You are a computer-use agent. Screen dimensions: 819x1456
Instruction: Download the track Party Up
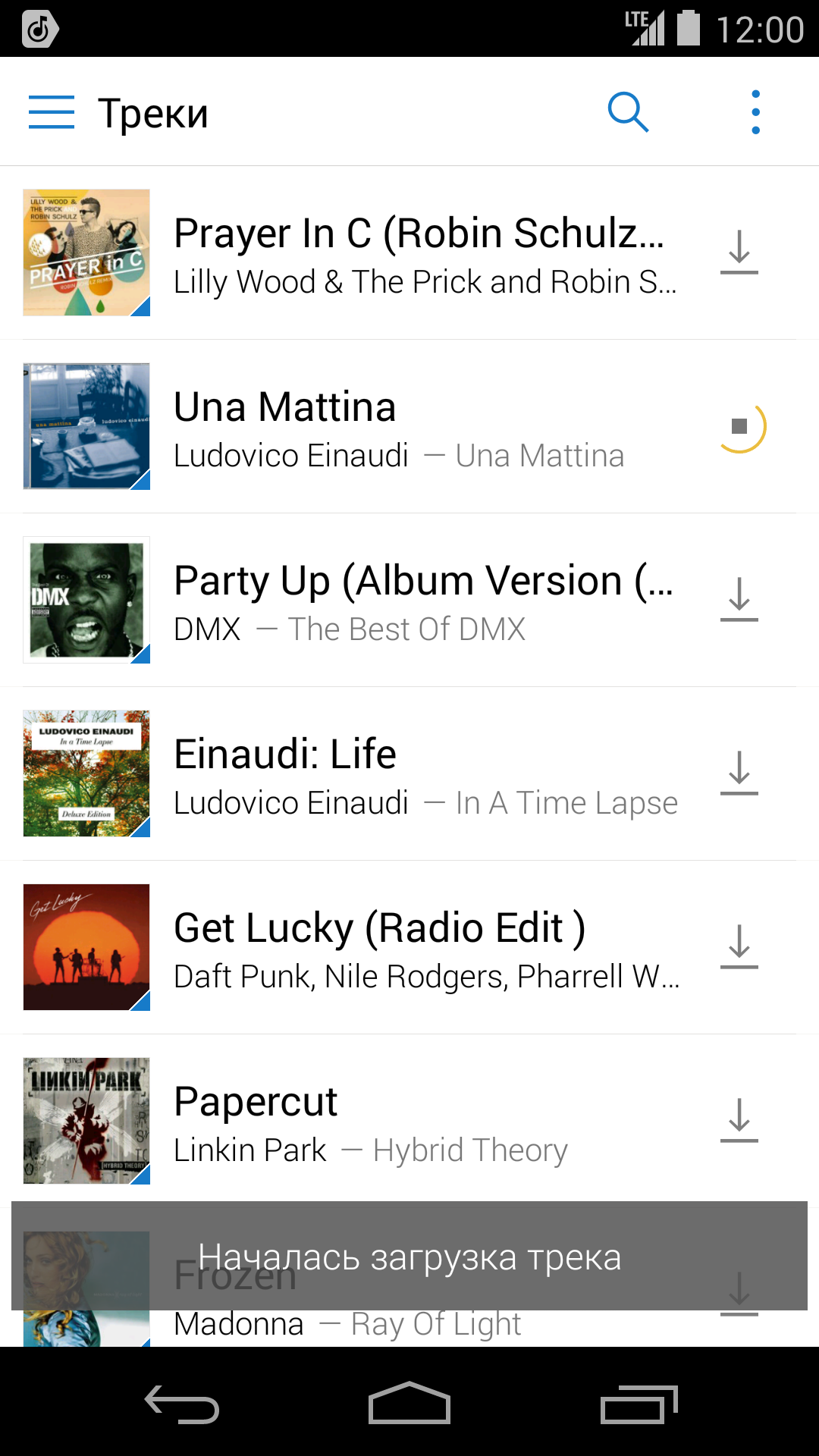(739, 599)
